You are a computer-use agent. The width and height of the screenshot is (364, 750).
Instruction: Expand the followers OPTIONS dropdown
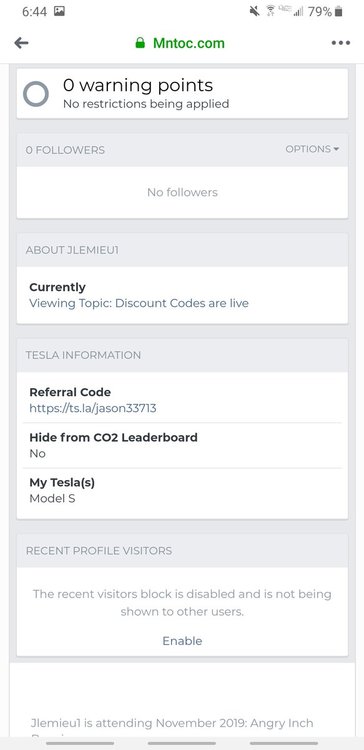[x=312, y=149]
